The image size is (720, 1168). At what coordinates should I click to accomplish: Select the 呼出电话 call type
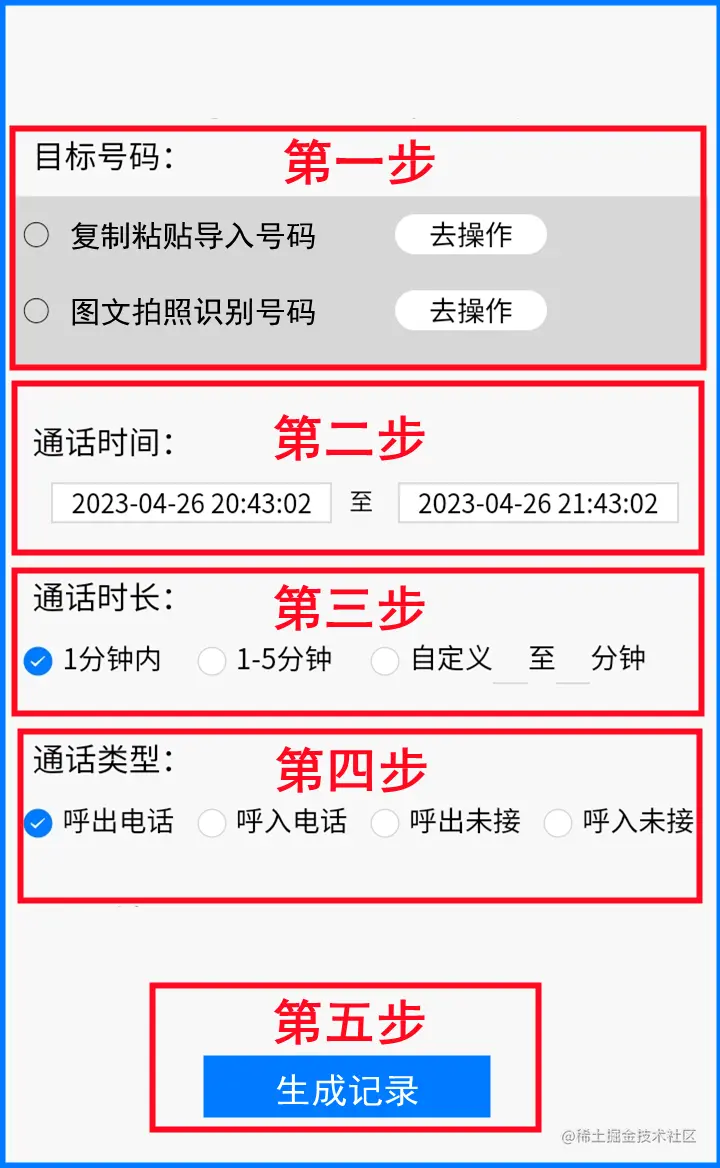click(37, 823)
